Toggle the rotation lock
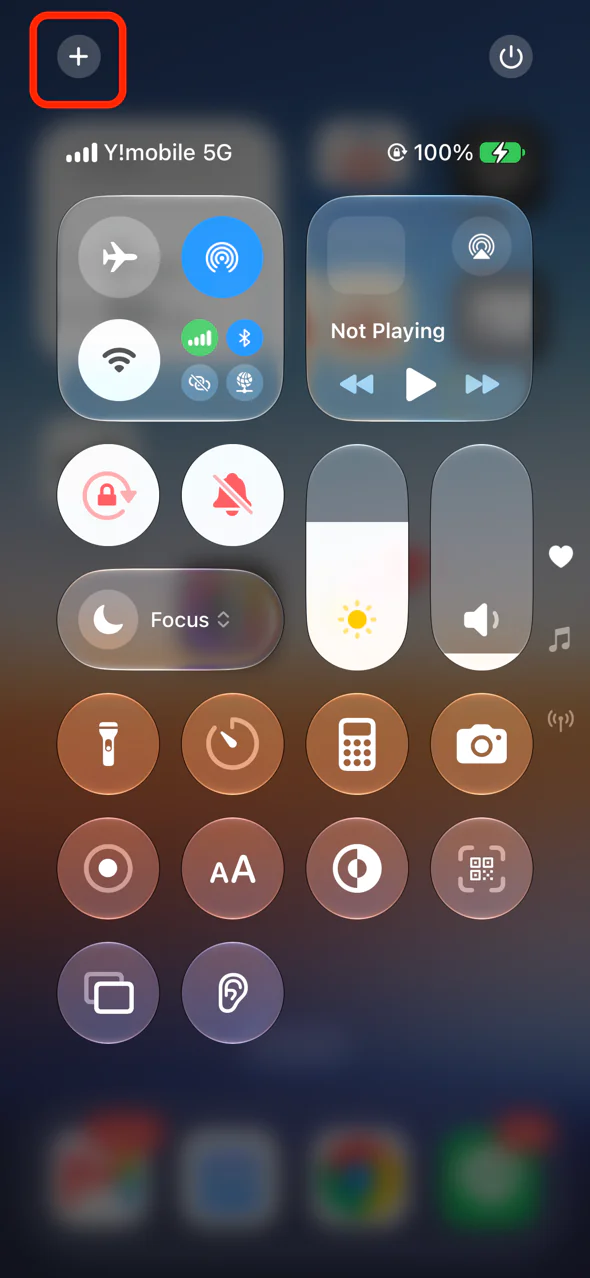The height and width of the screenshot is (1278, 590). [108, 495]
